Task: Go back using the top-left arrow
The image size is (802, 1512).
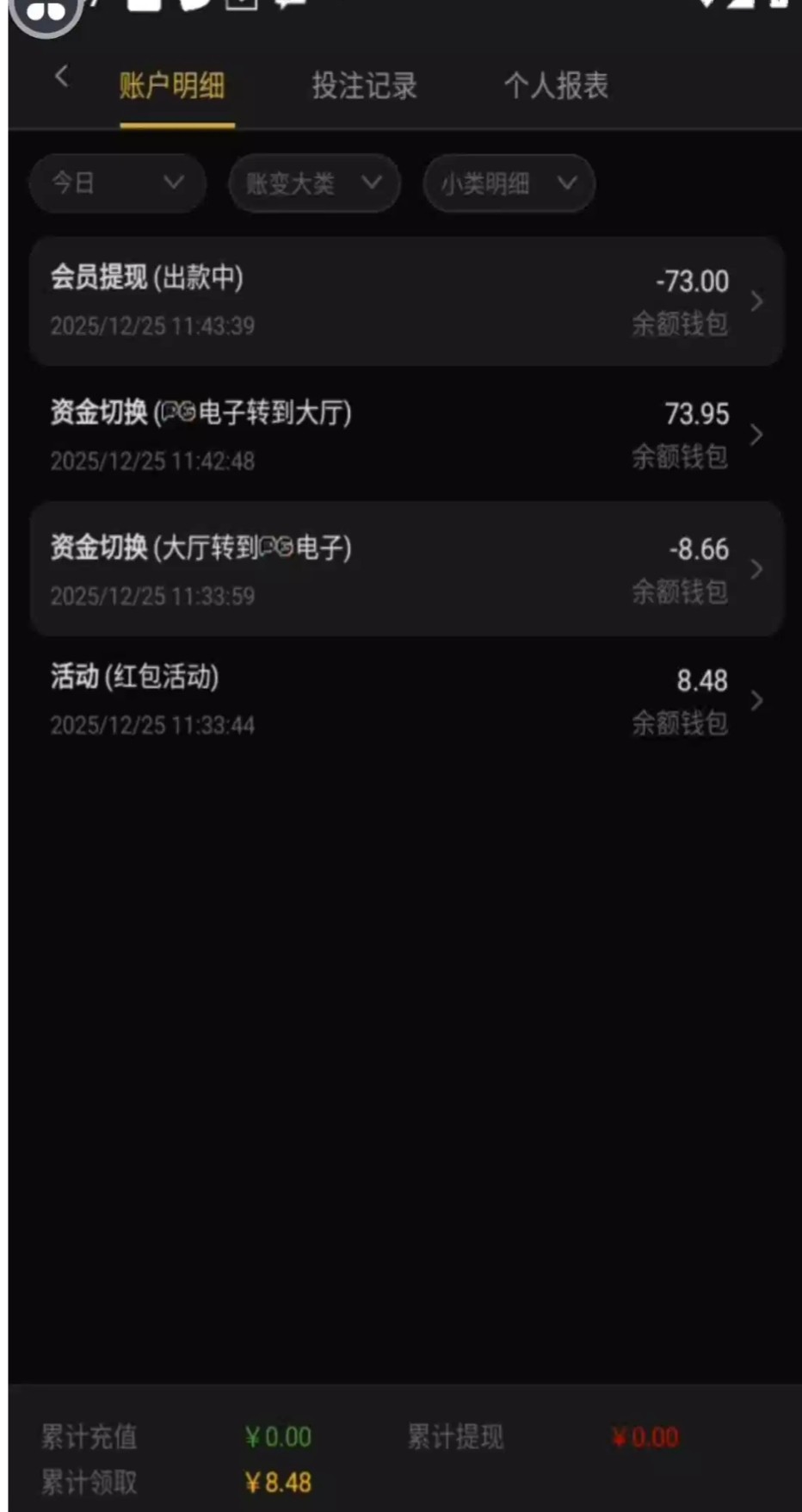Action: [61, 77]
